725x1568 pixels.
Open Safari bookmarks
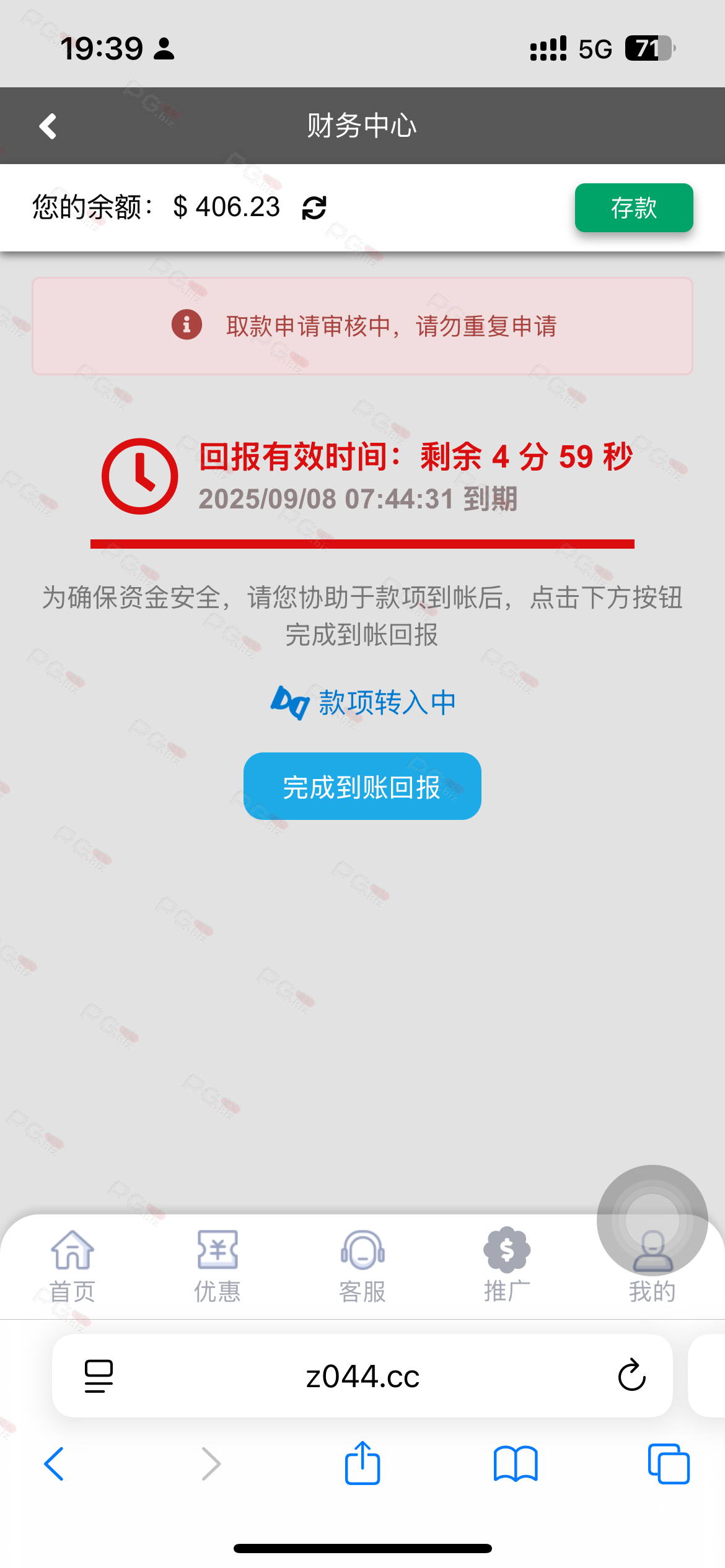click(x=516, y=1464)
